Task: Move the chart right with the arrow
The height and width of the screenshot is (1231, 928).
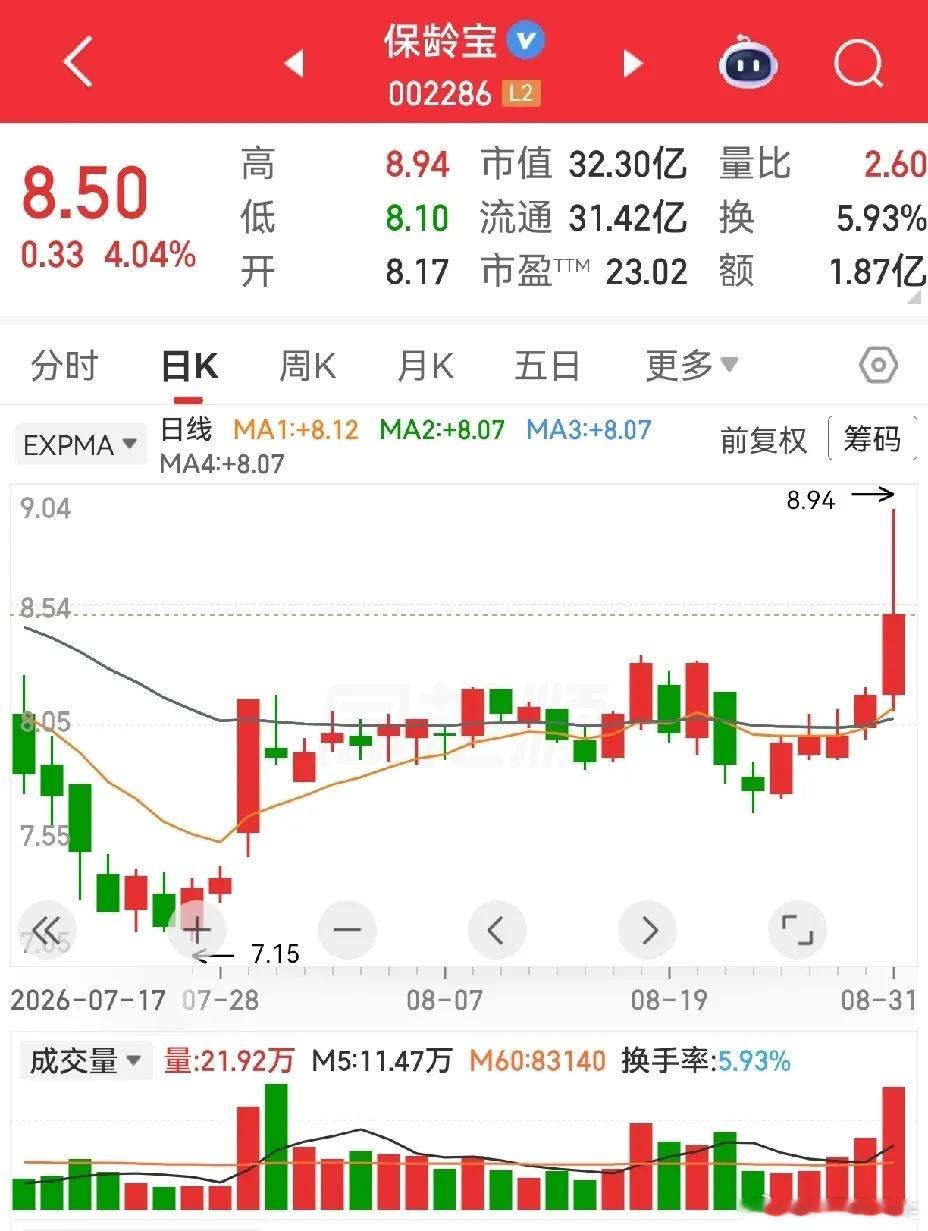Action: (x=648, y=930)
